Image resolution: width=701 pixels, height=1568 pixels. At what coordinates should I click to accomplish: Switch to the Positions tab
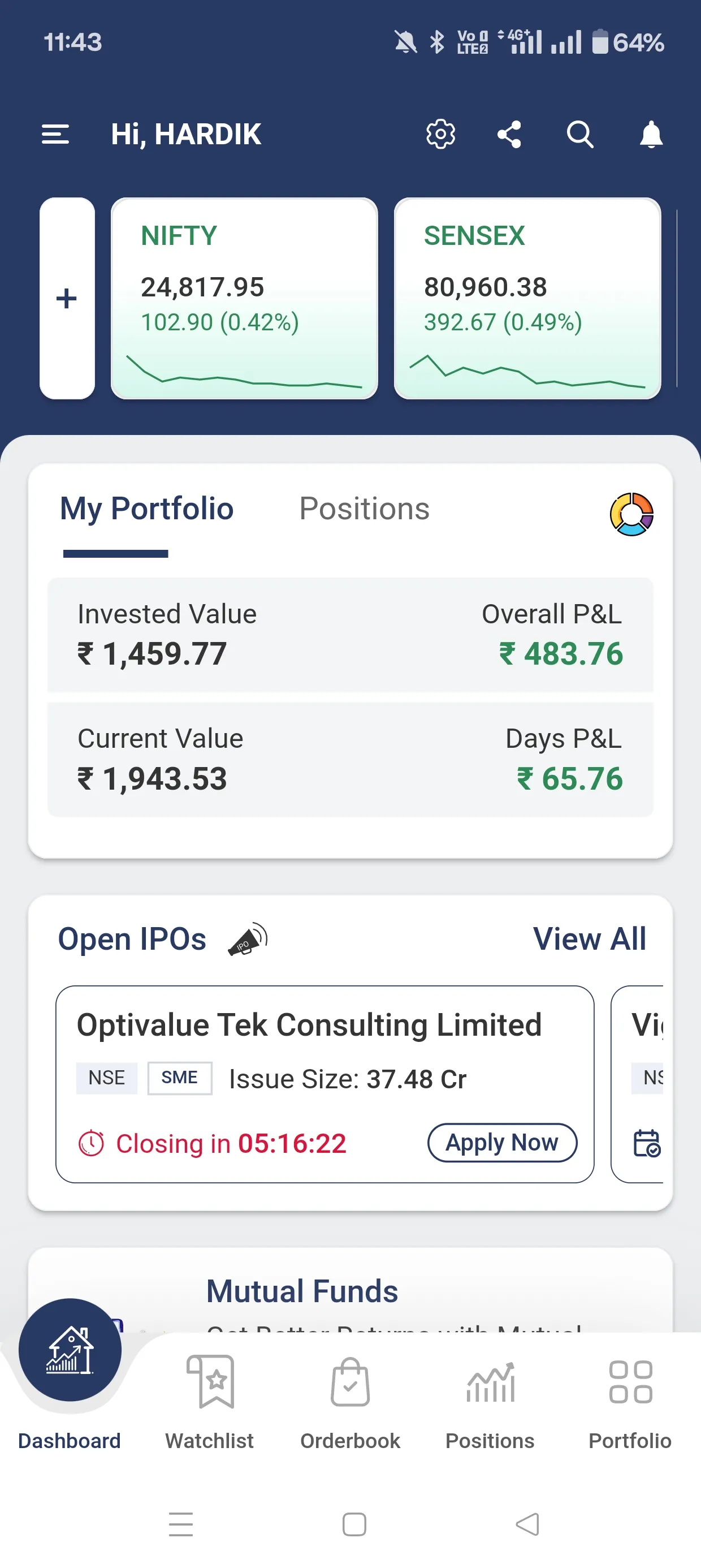[x=364, y=509]
